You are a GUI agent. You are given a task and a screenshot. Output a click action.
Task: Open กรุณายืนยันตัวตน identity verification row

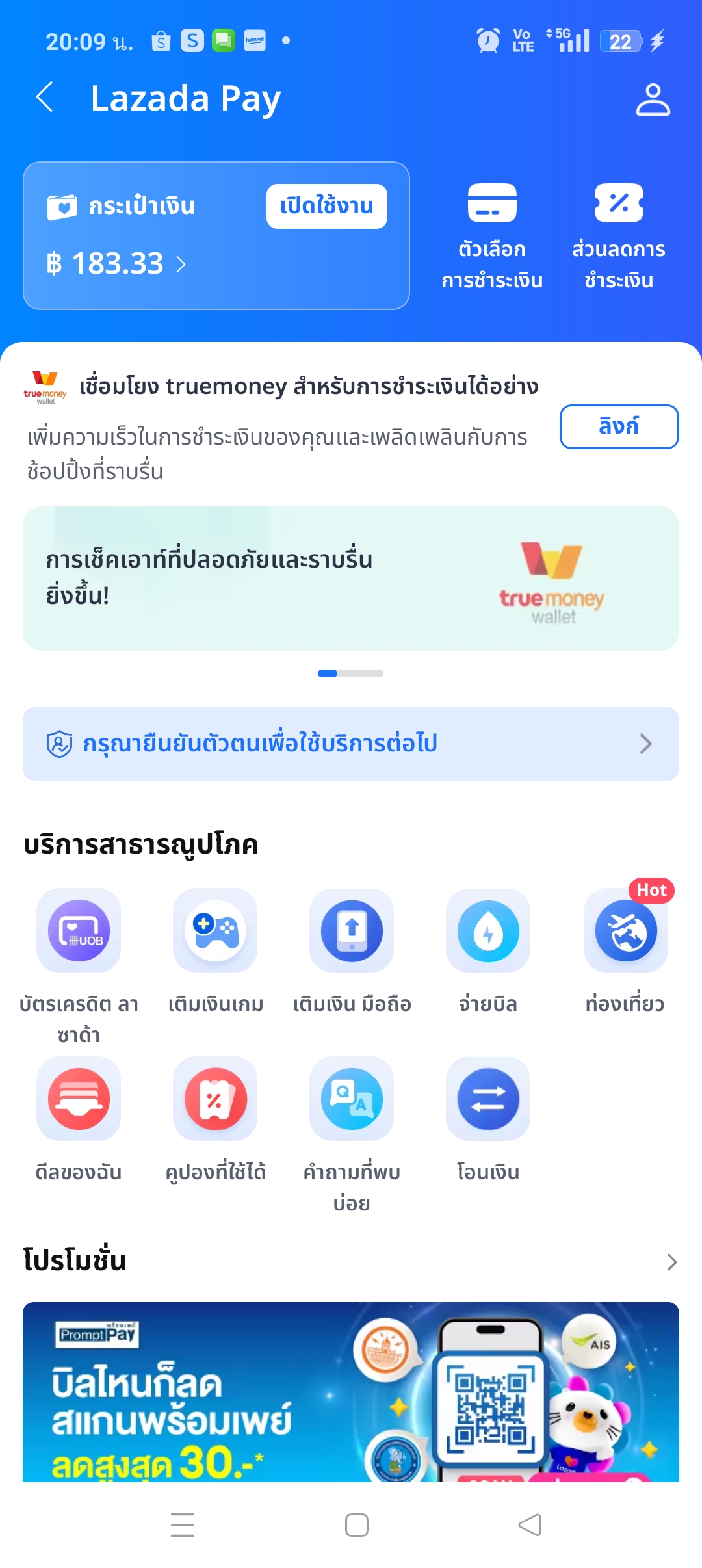click(x=351, y=744)
